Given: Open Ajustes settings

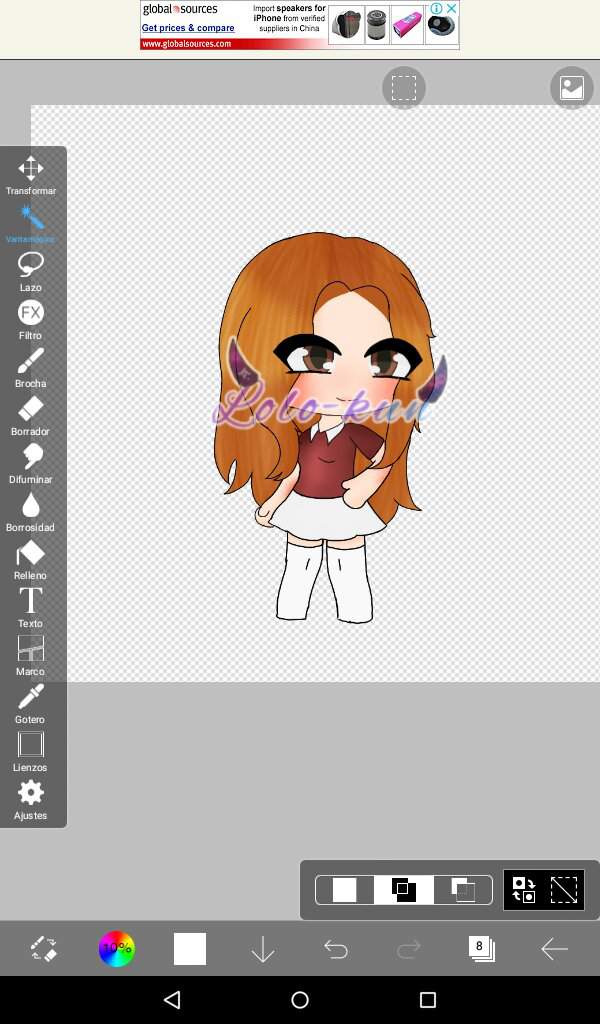Looking at the screenshot, I should click(x=31, y=798).
